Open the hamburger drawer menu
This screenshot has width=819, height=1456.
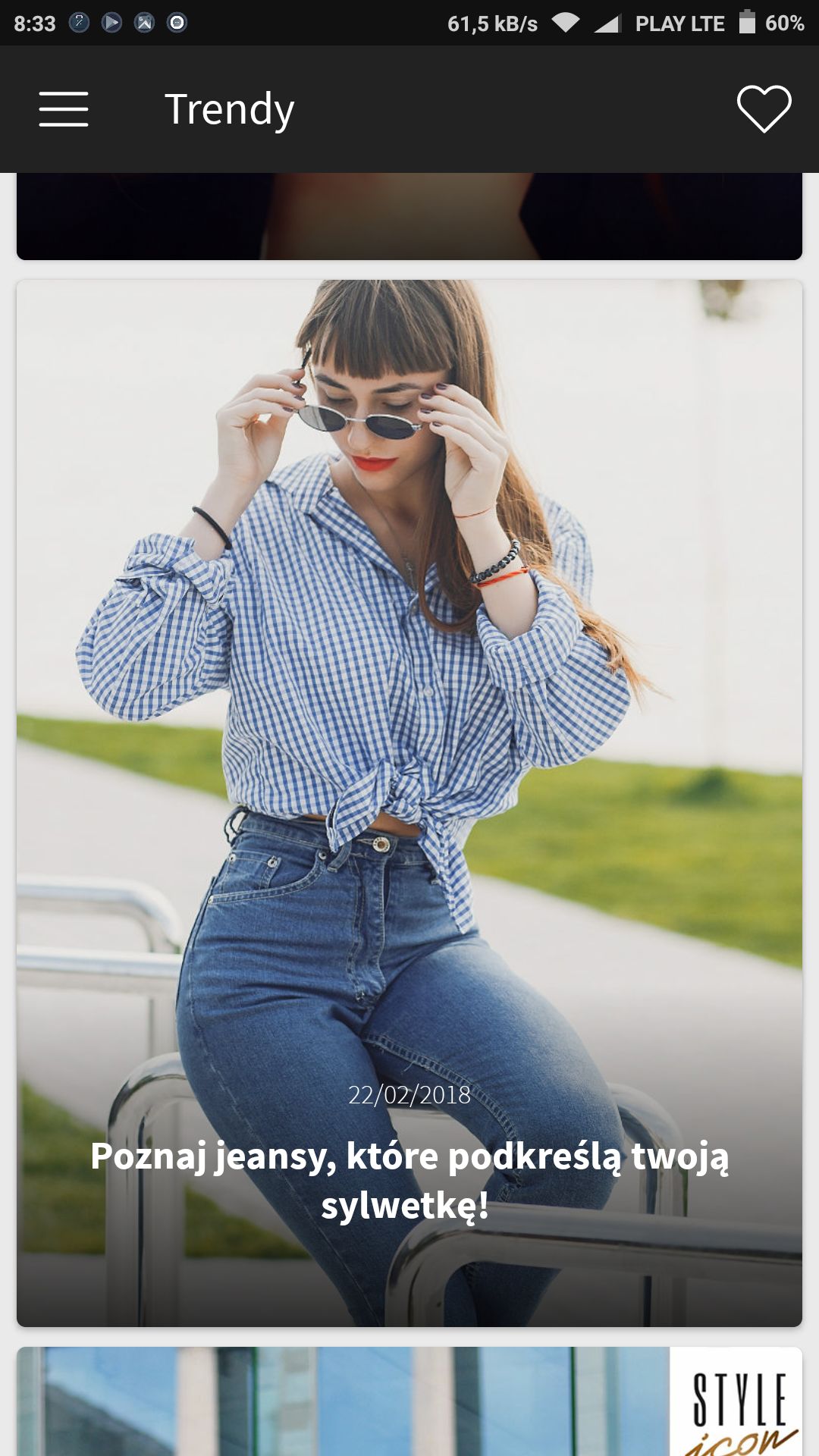pyautogui.click(x=64, y=109)
